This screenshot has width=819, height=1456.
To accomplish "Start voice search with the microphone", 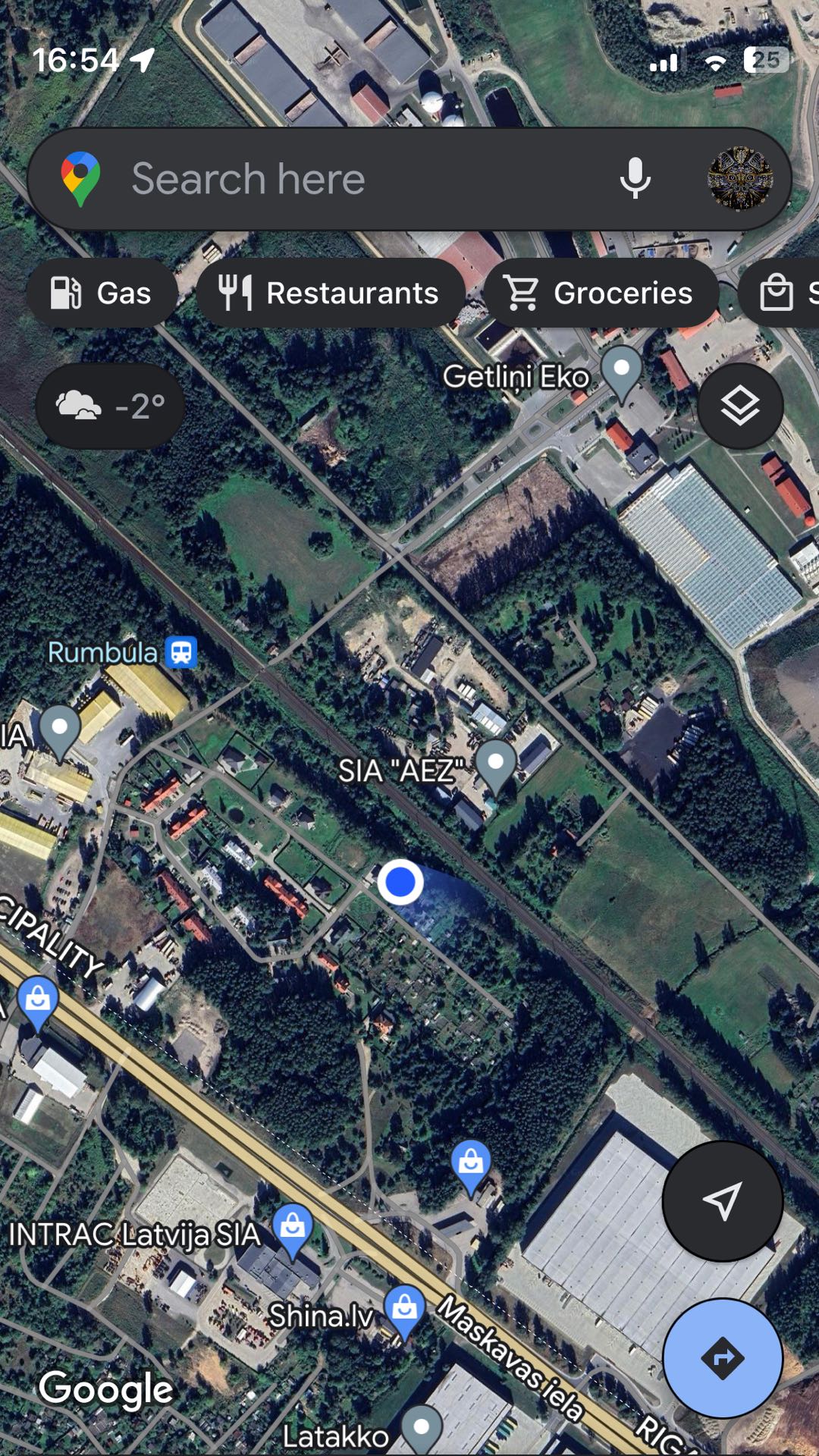I will 635,179.
